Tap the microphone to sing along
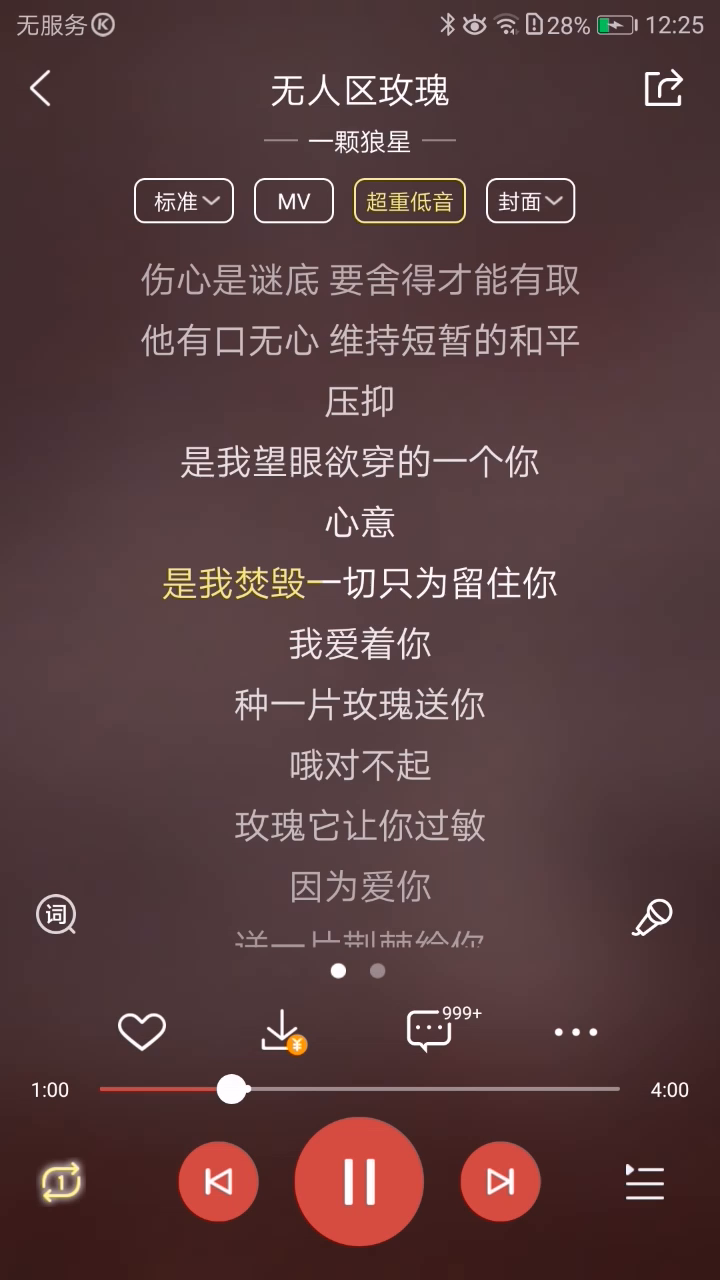Screen dimensions: 720x1280 coord(652,917)
